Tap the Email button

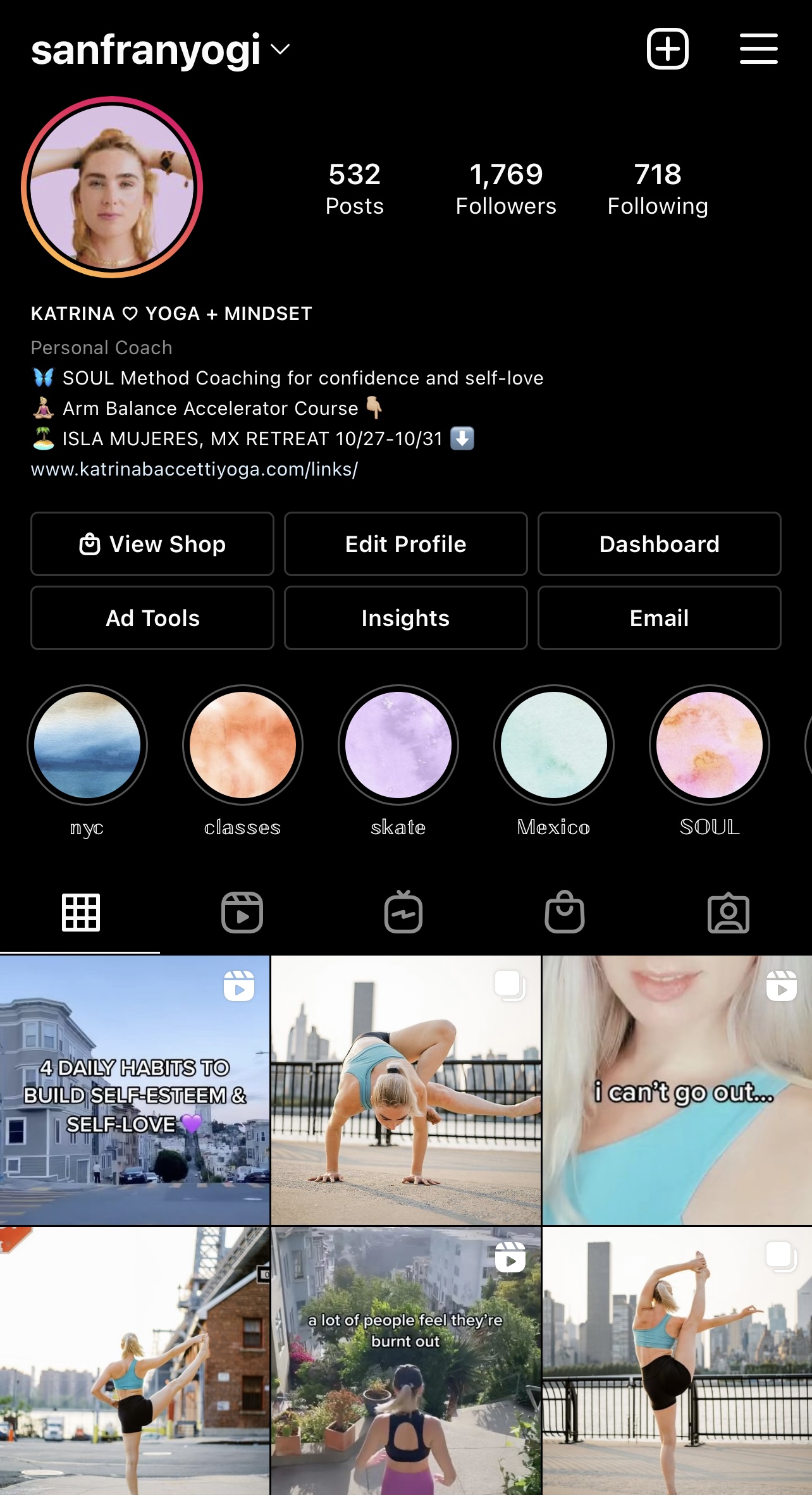tap(659, 618)
